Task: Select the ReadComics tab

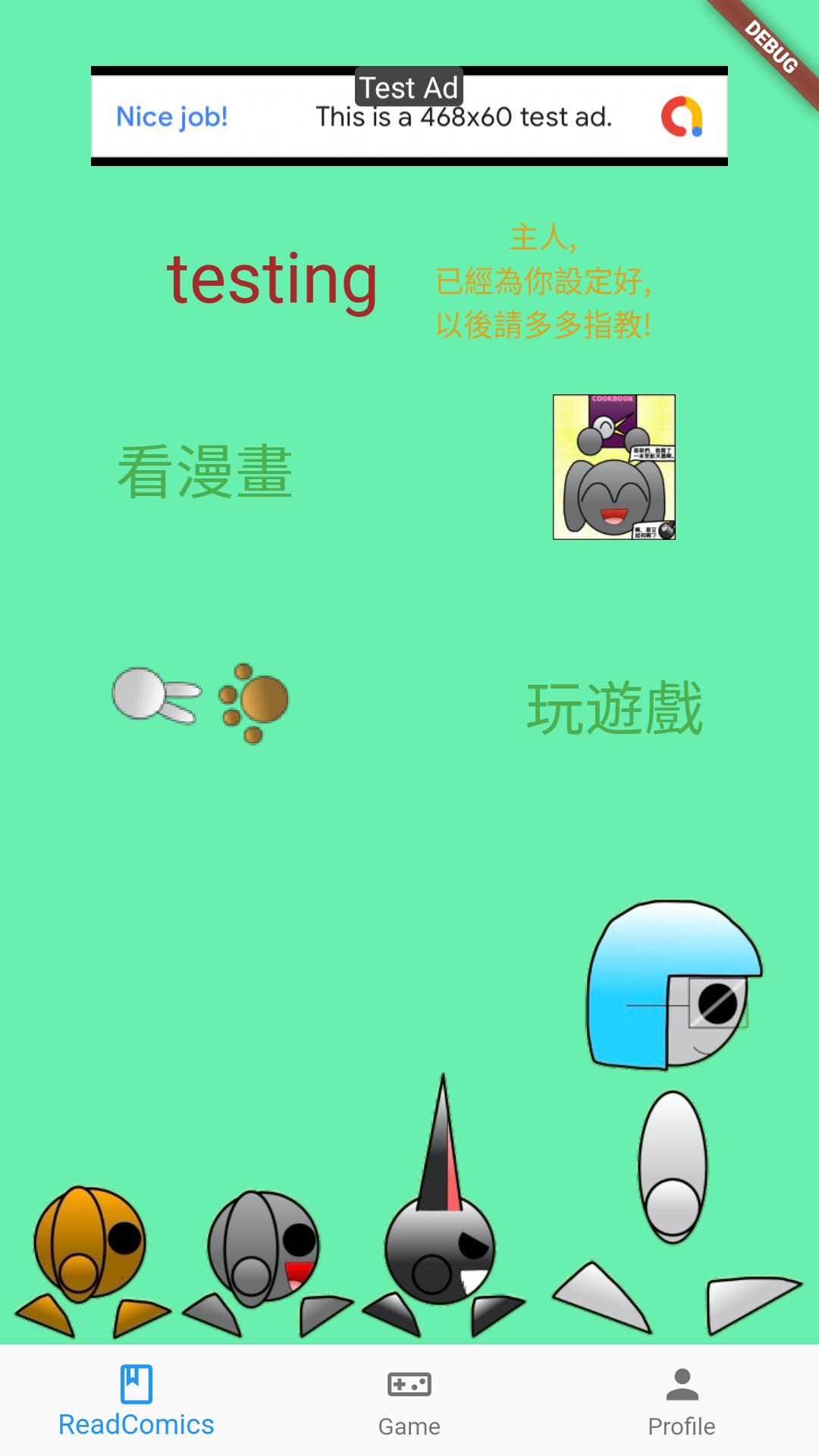Action: pos(136,1401)
